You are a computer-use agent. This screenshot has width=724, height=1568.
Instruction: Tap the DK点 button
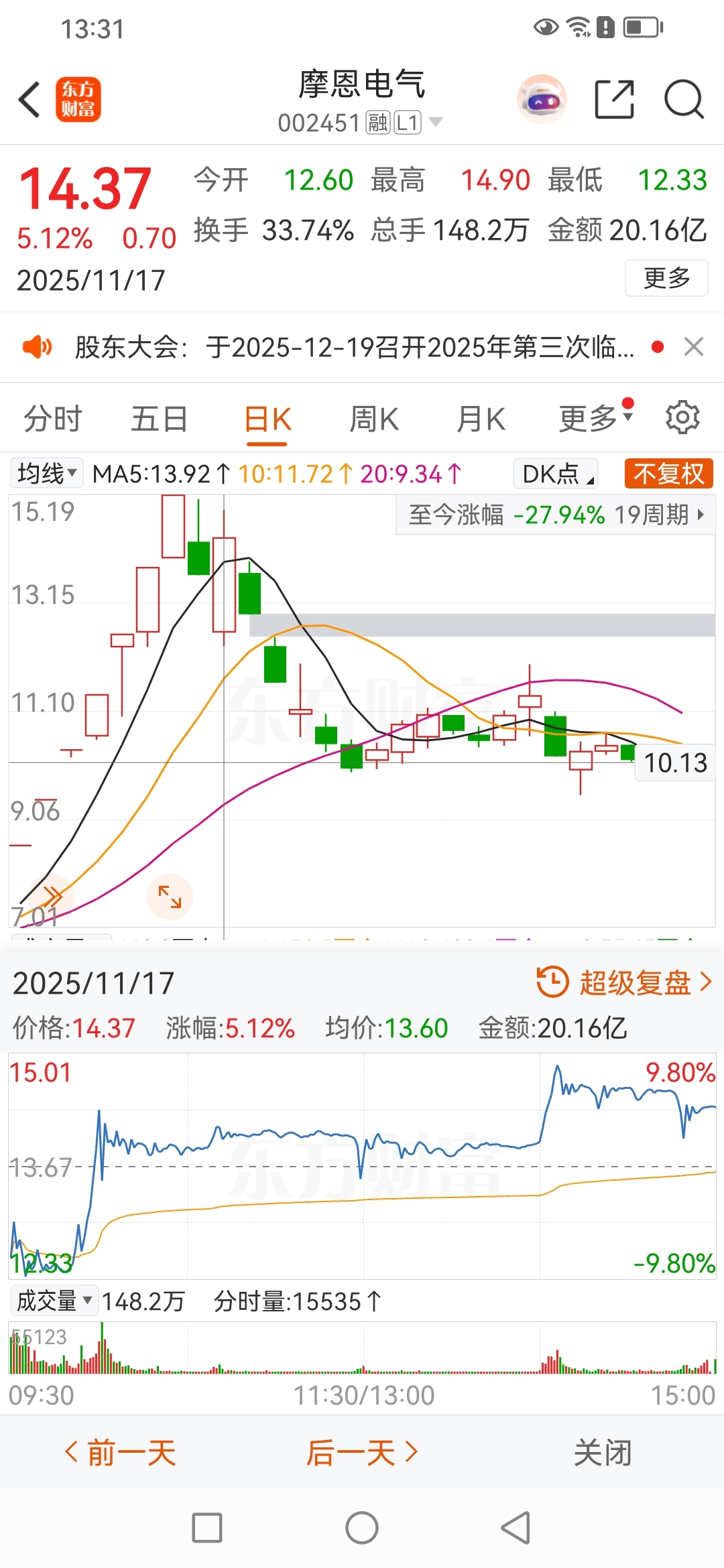(556, 473)
